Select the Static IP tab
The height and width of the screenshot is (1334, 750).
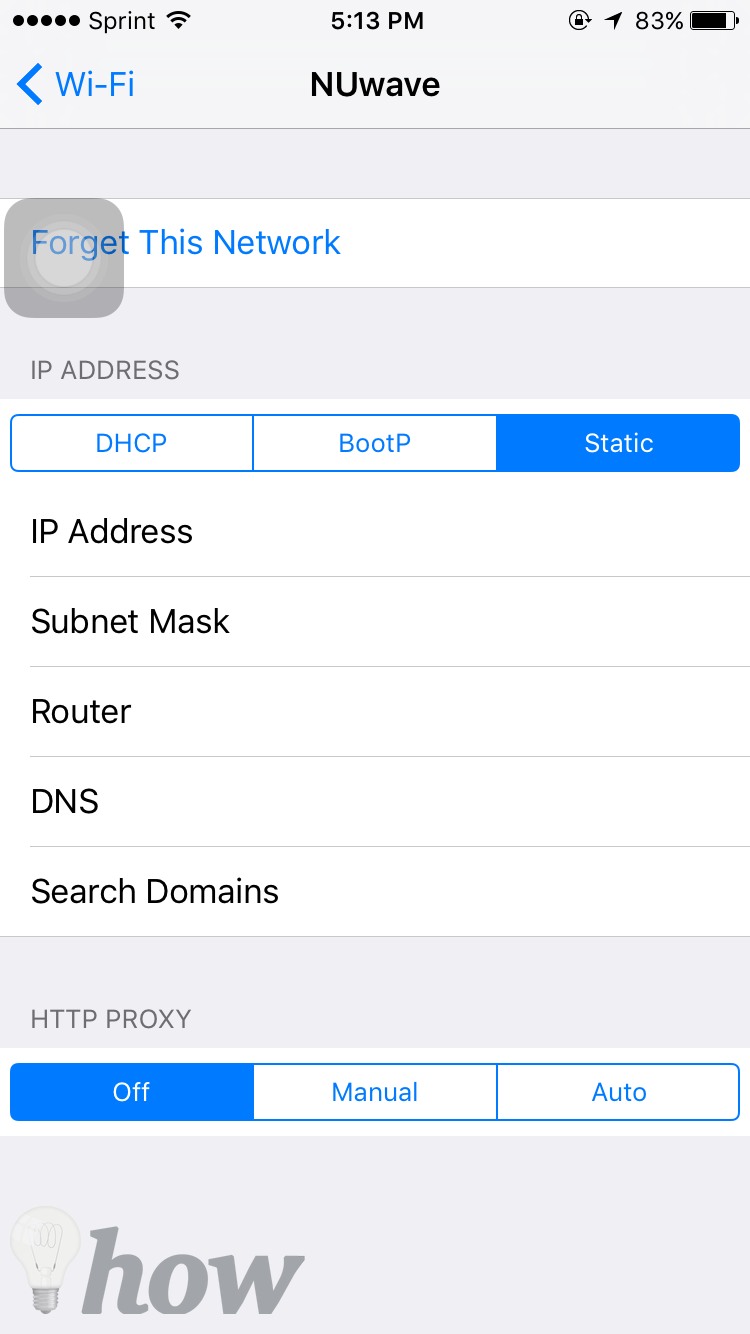[618, 443]
